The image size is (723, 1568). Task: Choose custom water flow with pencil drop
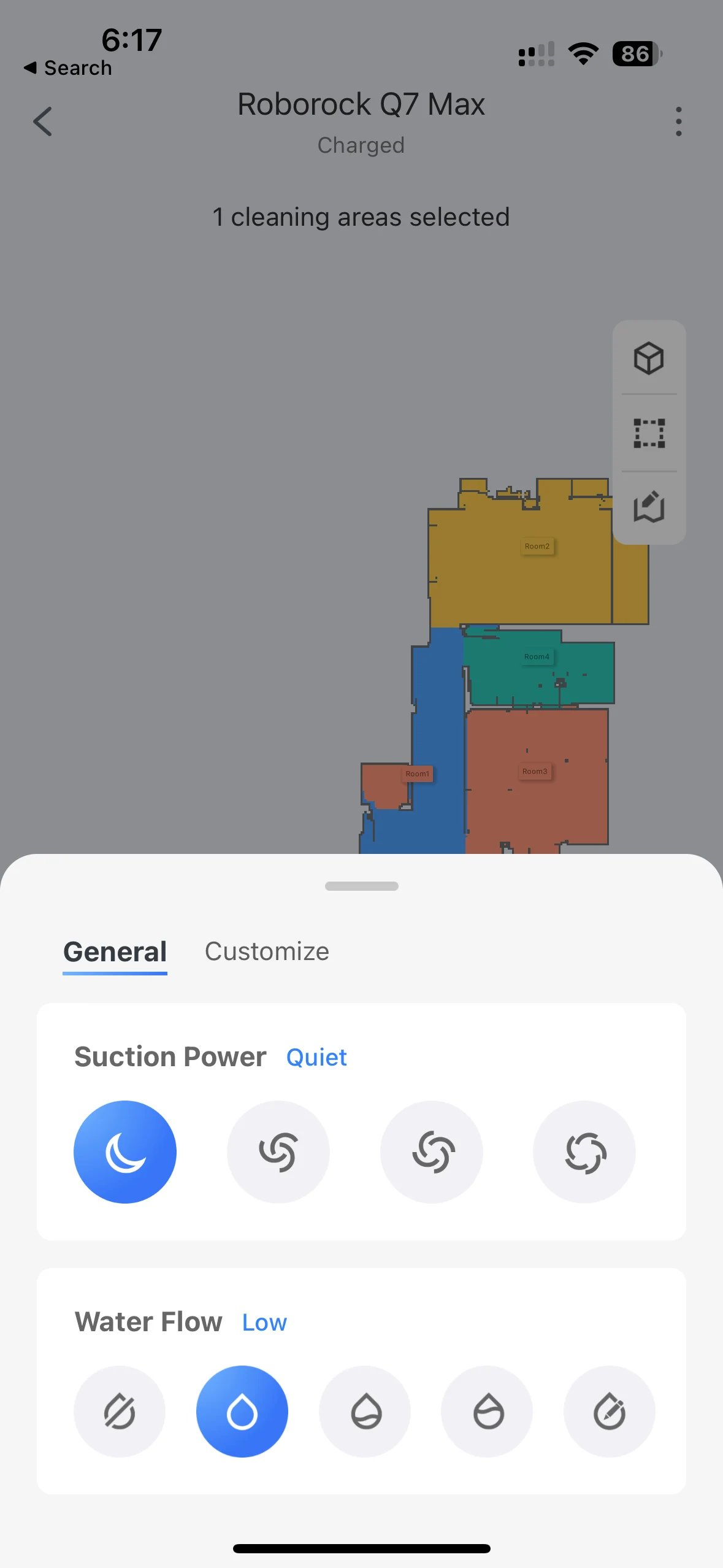coord(610,1412)
